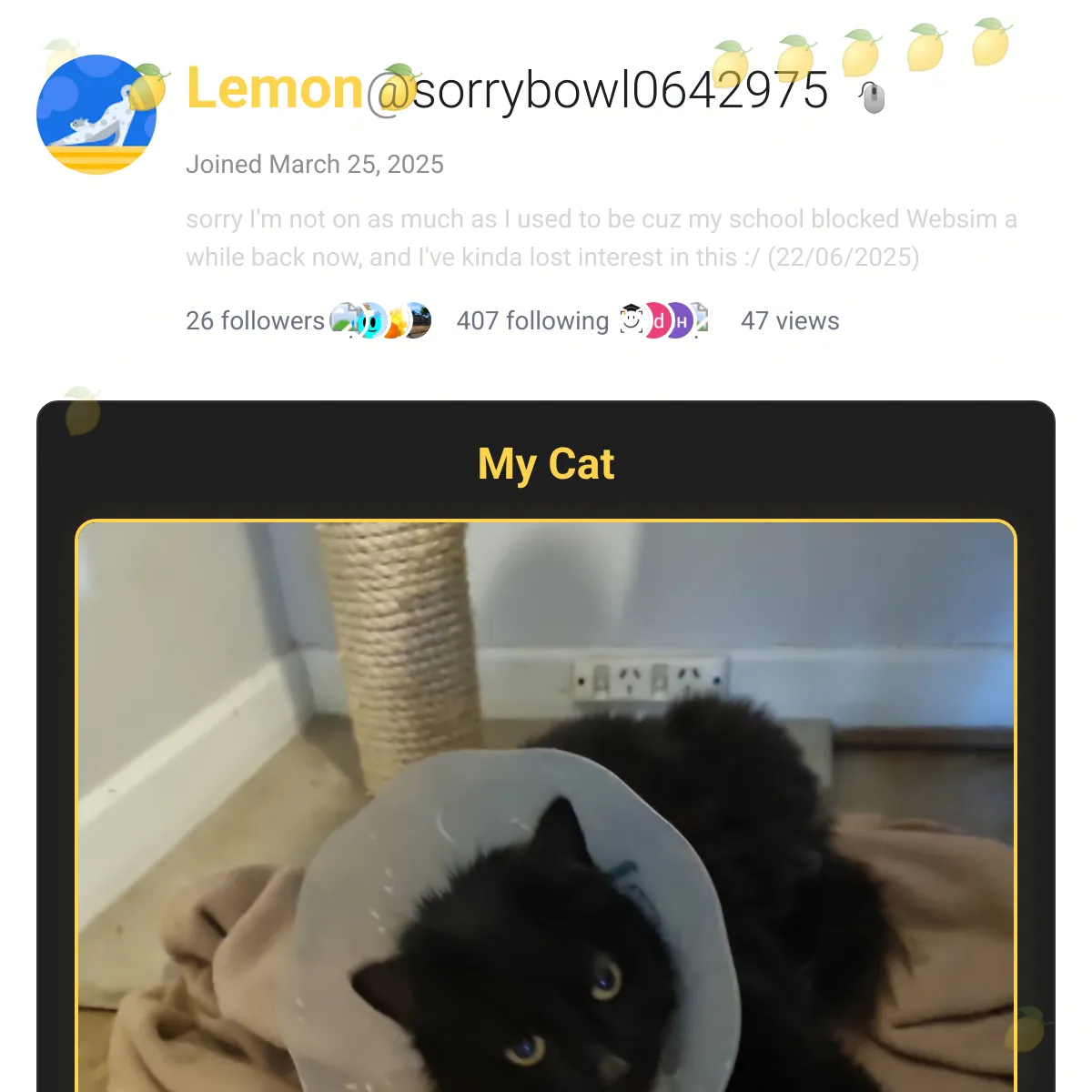
Task: Open the 407 following list
Action: [532, 321]
